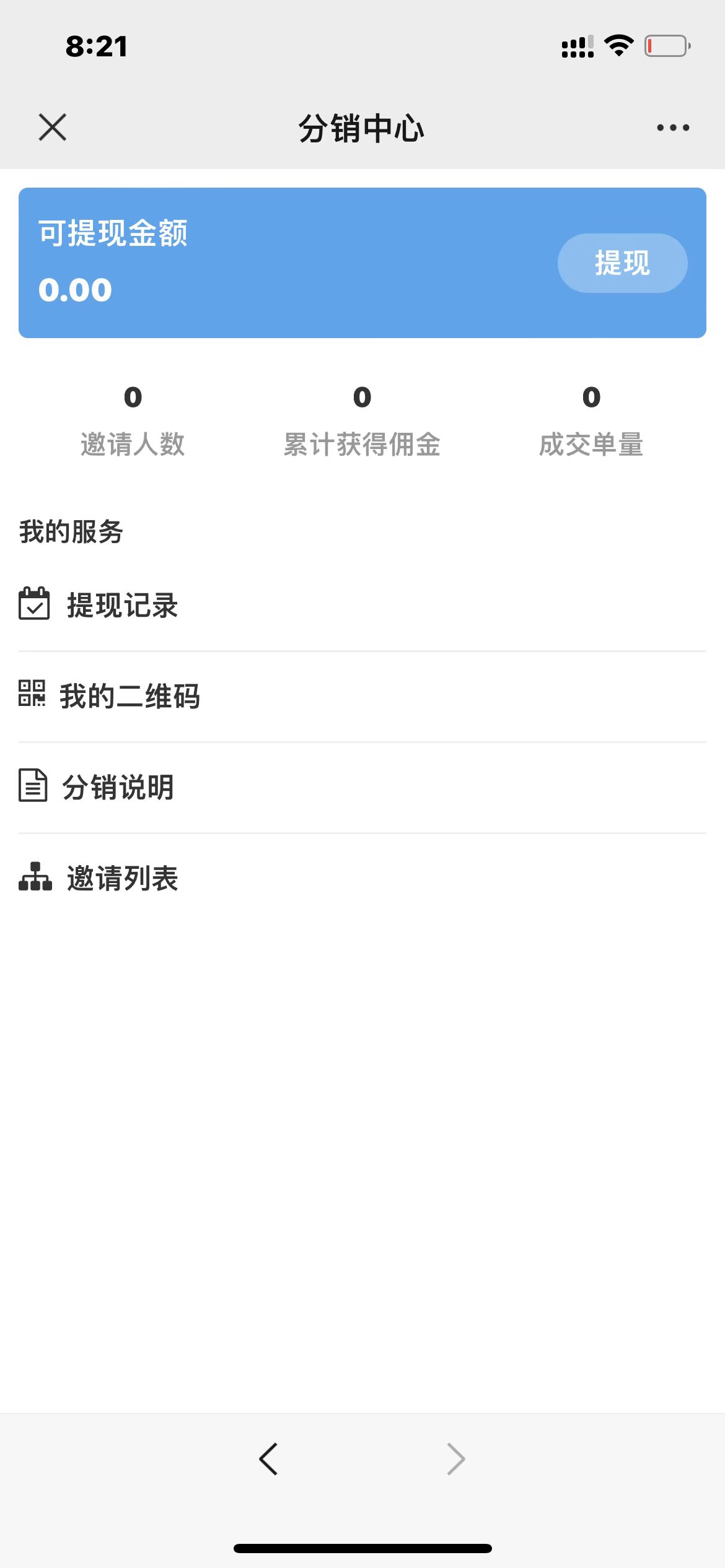Image resolution: width=725 pixels, height=1568 pixels.
Task: Tap the 提现 withdraw button
Action: click(622, 263)
